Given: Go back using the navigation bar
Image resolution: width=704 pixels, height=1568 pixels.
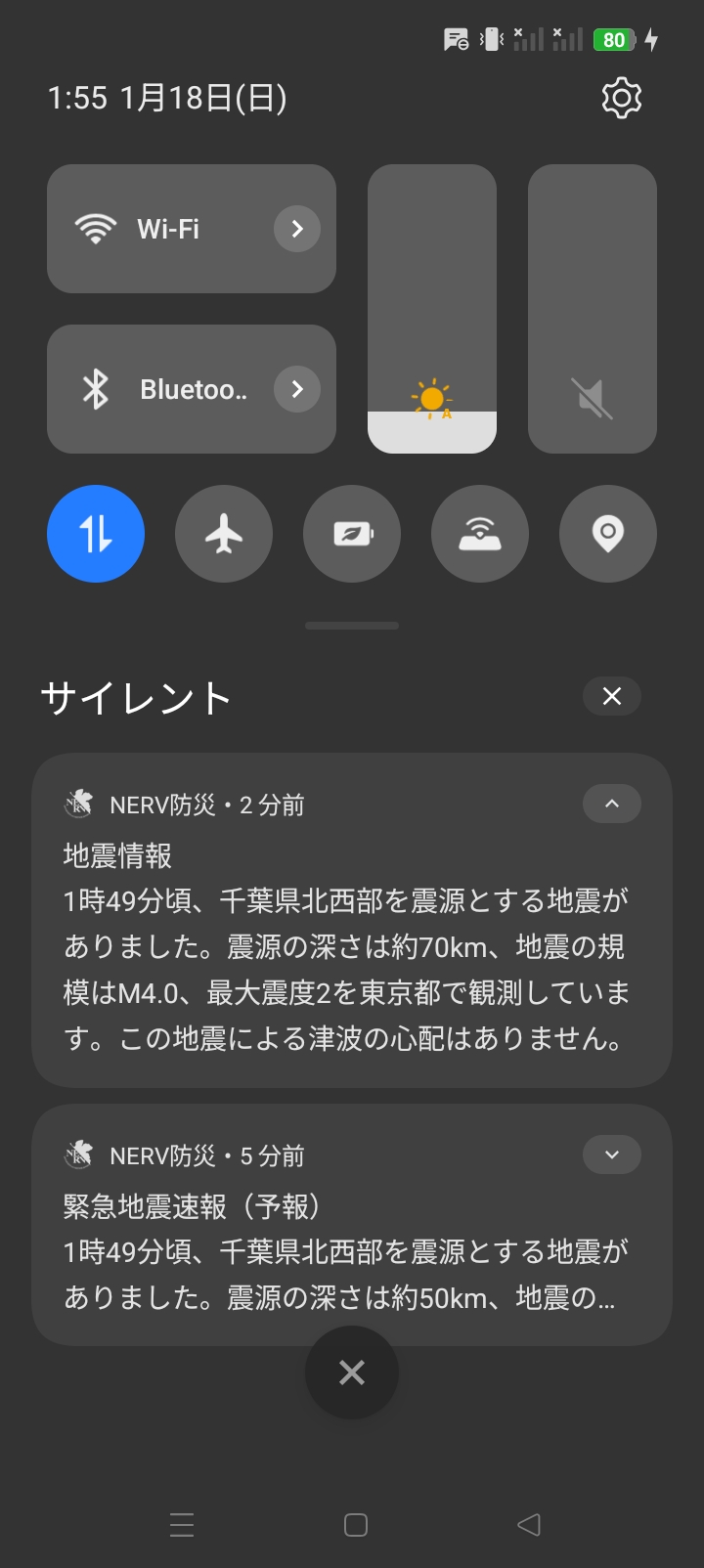Looking at the screenshot, I should 529,1525.
